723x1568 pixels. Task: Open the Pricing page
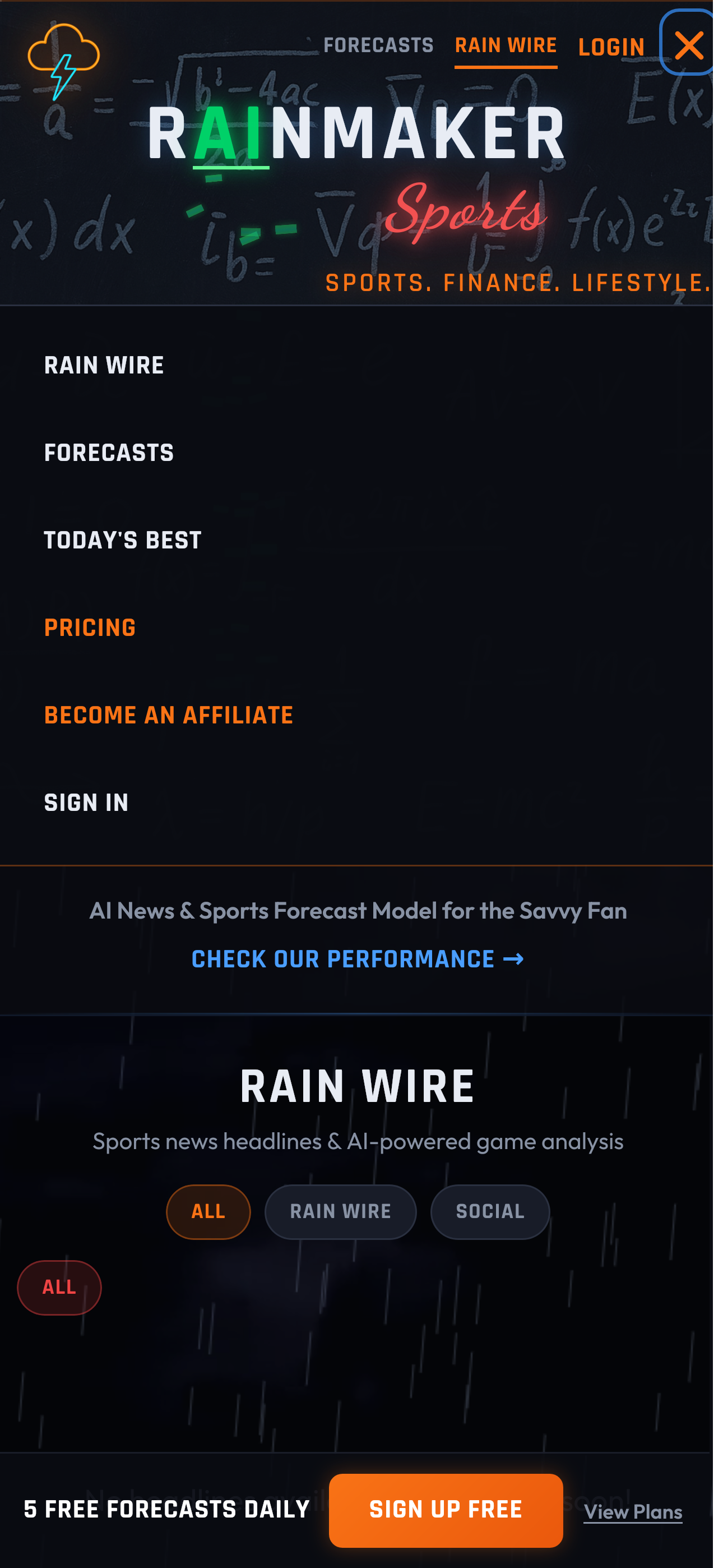[x=90, y=628]
